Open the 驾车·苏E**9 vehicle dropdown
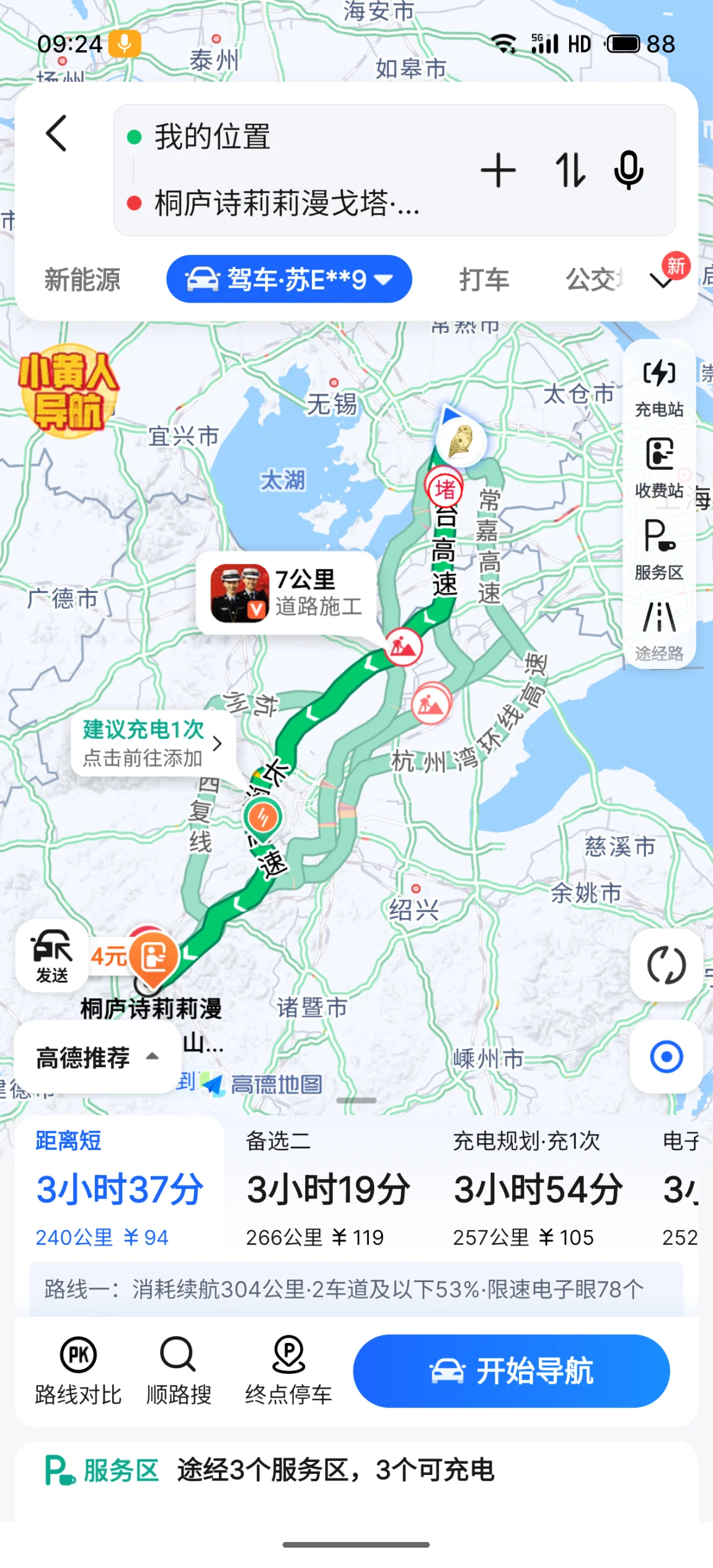Screen dimensions: 713x1568 pyautogui.click(x=289, y=280)
